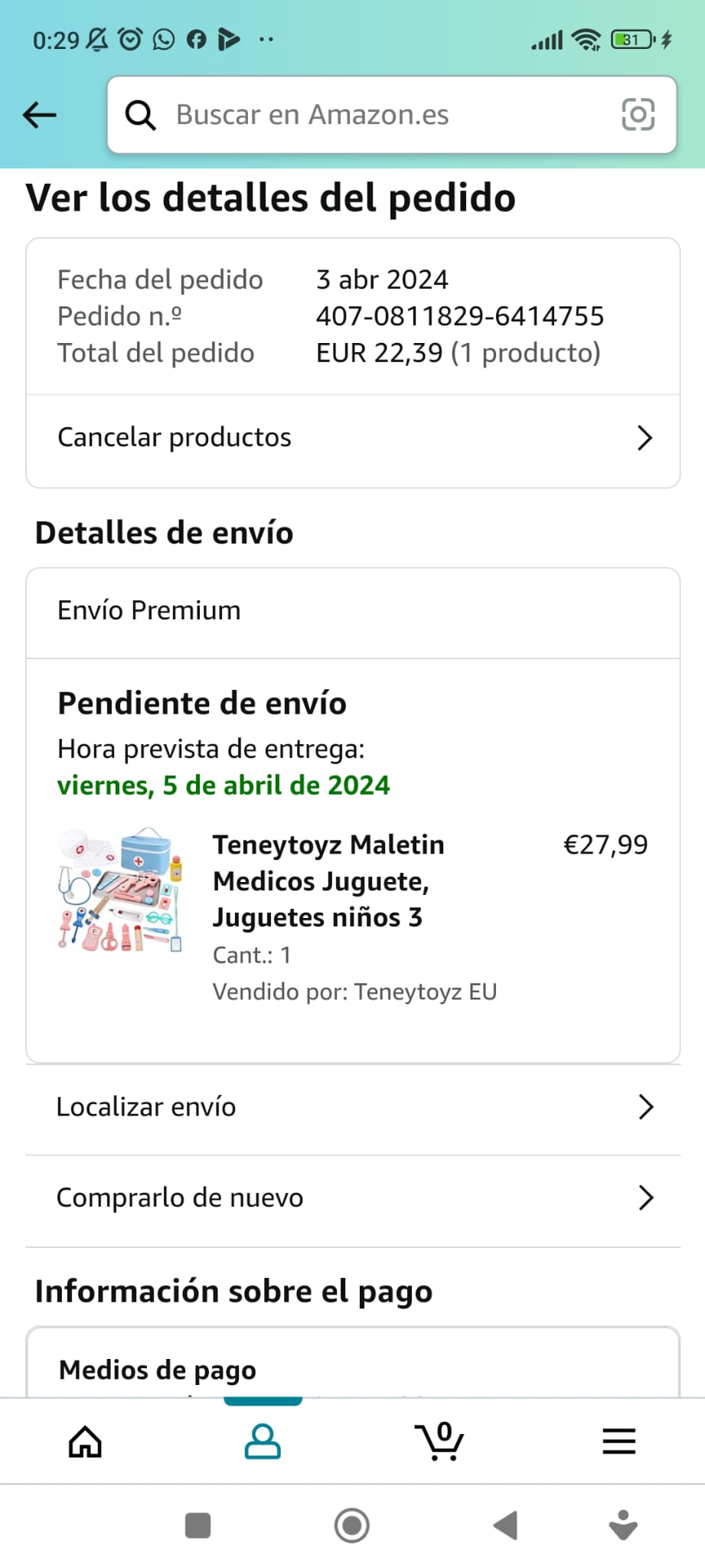Open the shopping cart tab
The image size is (705, 1568).
point(439,1442)
